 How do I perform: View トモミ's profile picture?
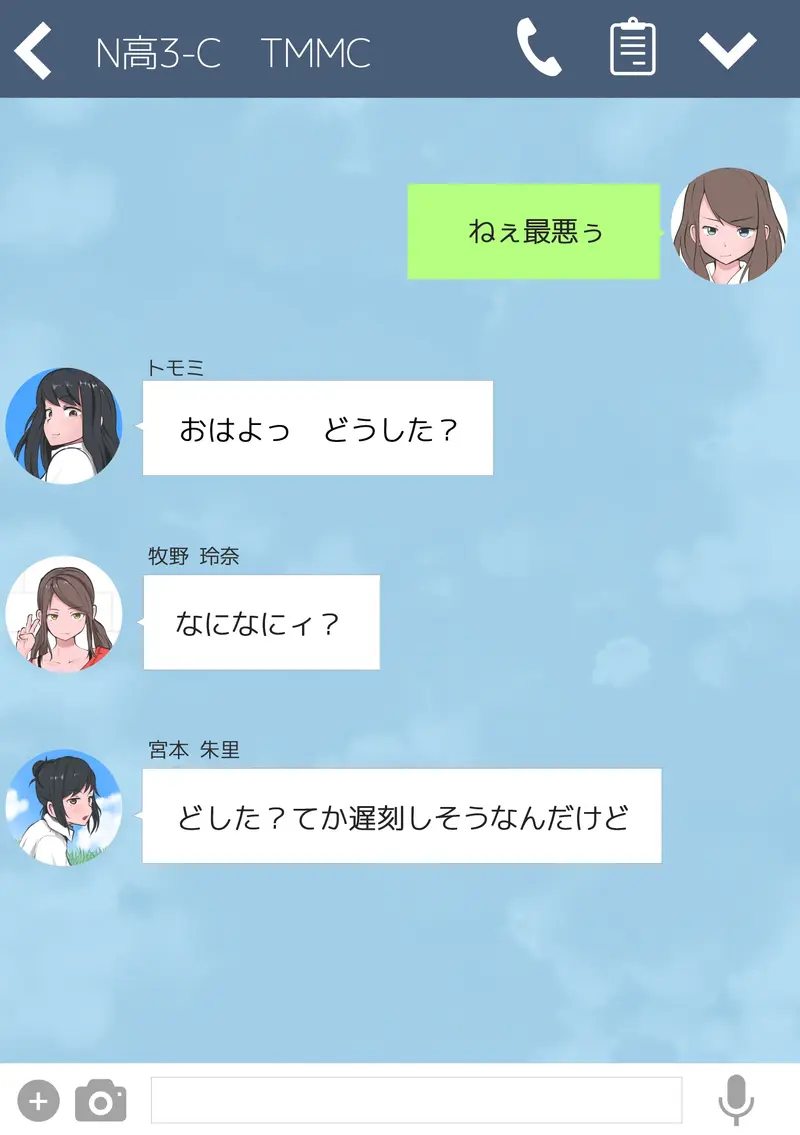pos(64,426)
